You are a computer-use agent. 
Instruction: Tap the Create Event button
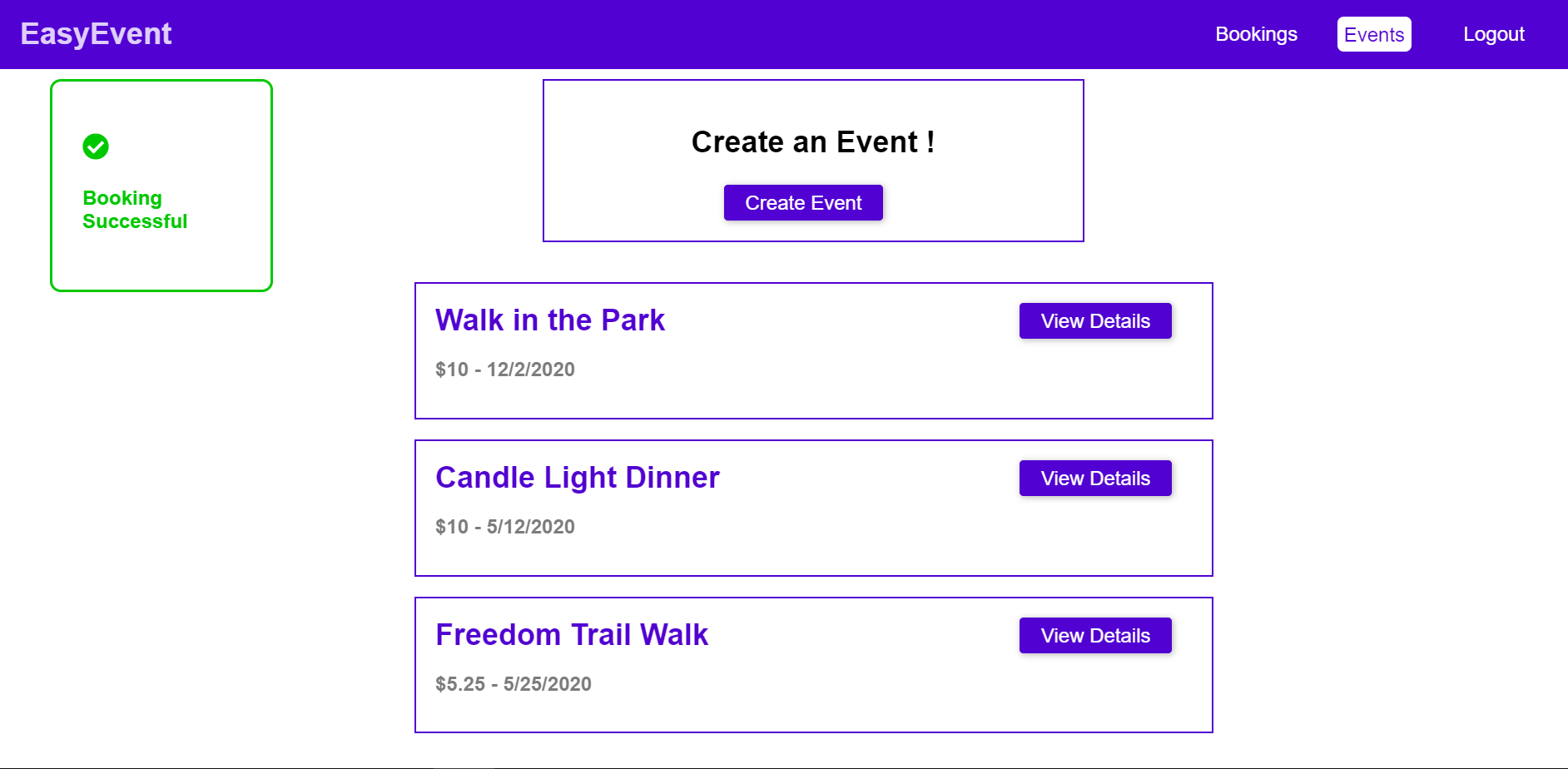(803, 203)
